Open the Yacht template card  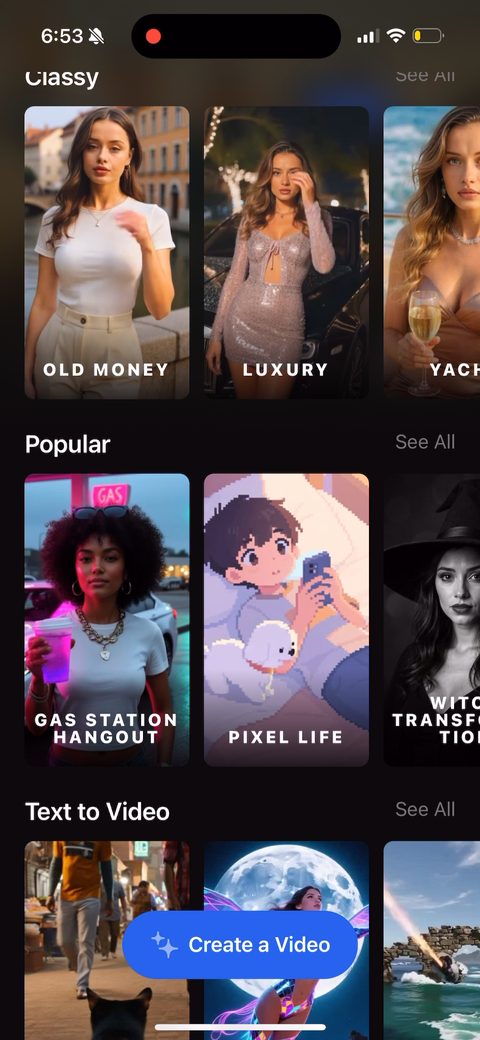point(432,253)
